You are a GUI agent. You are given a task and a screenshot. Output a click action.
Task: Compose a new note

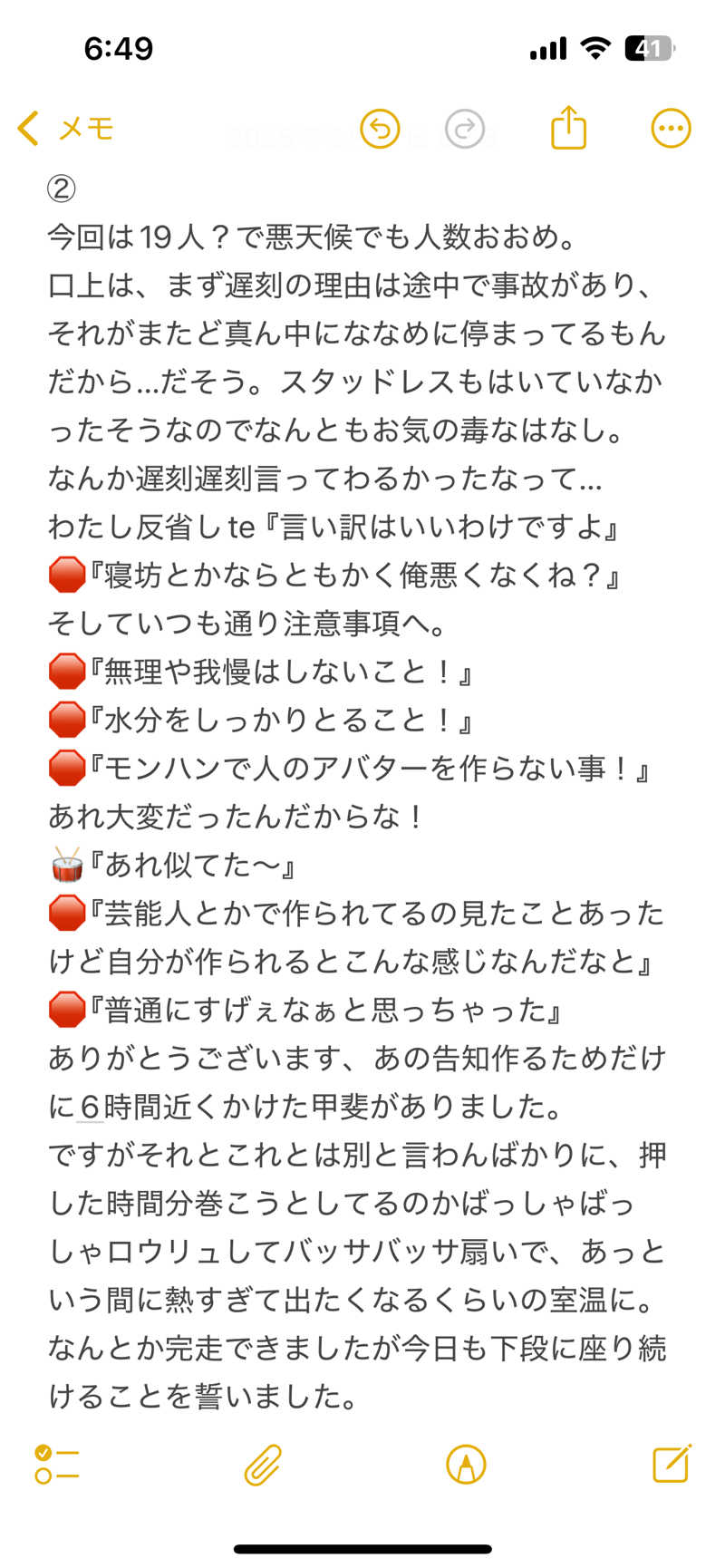(672, 1463)
